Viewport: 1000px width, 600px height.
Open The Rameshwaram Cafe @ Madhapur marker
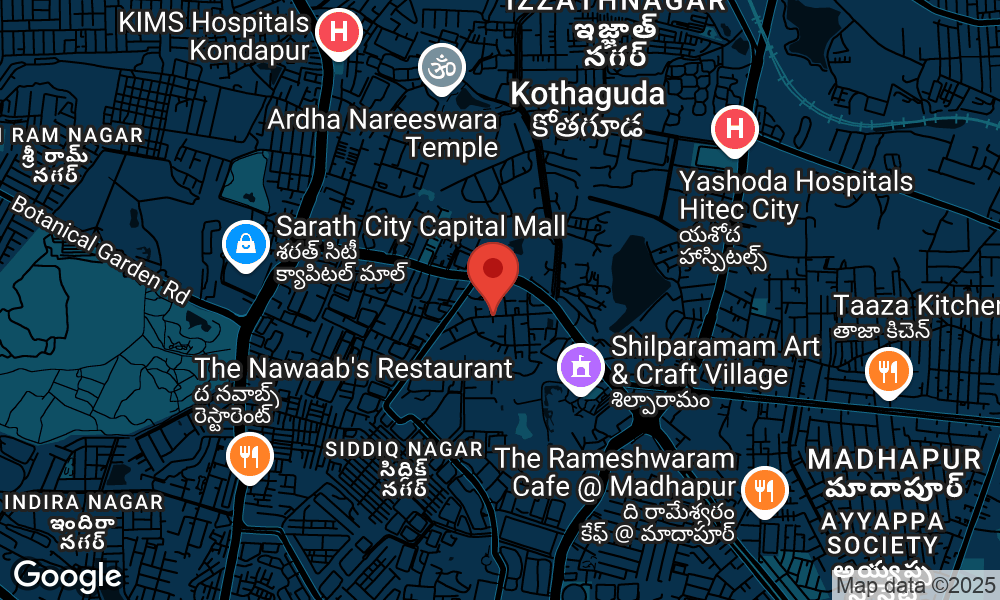click(x=765, y=491)
